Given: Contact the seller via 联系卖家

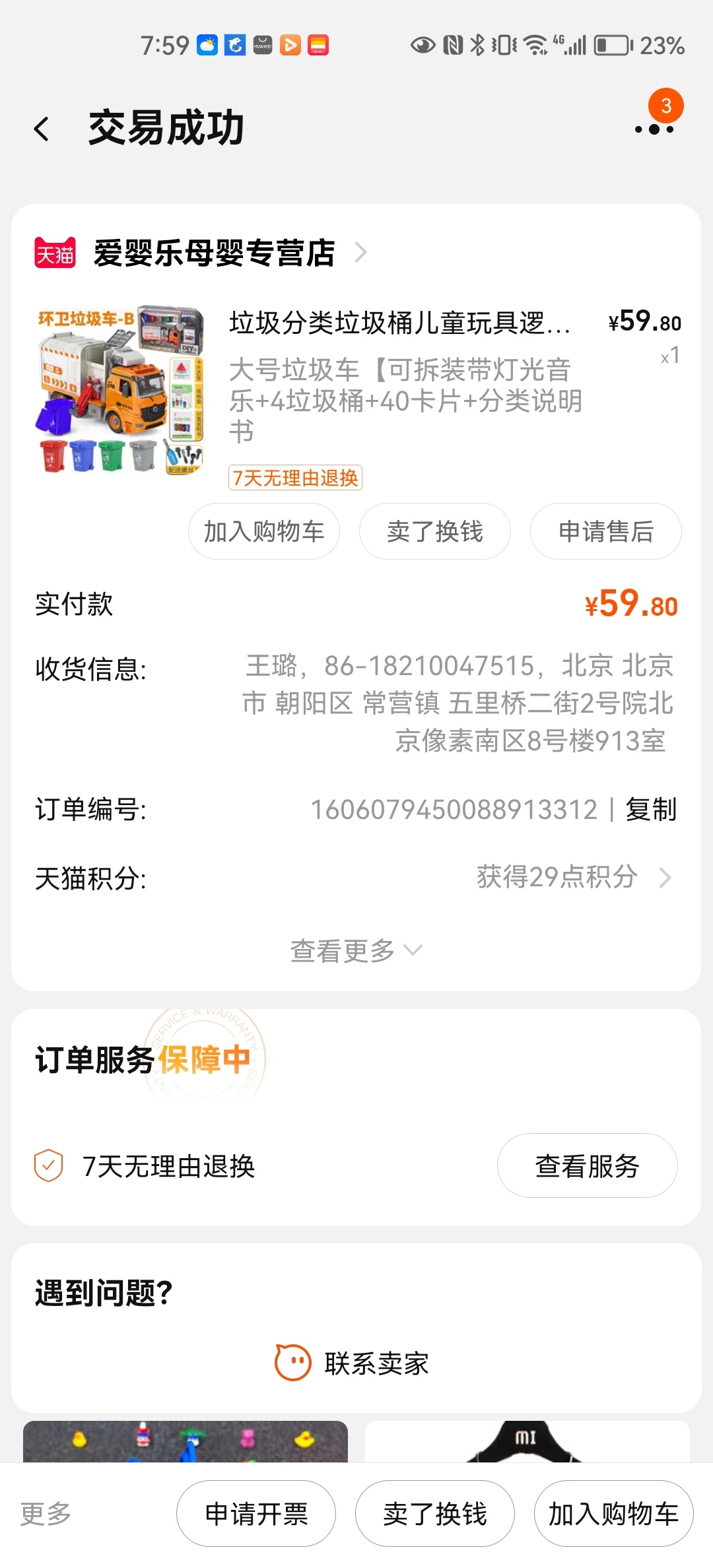Looking at the screenshot, I should tap(353, 1363).
